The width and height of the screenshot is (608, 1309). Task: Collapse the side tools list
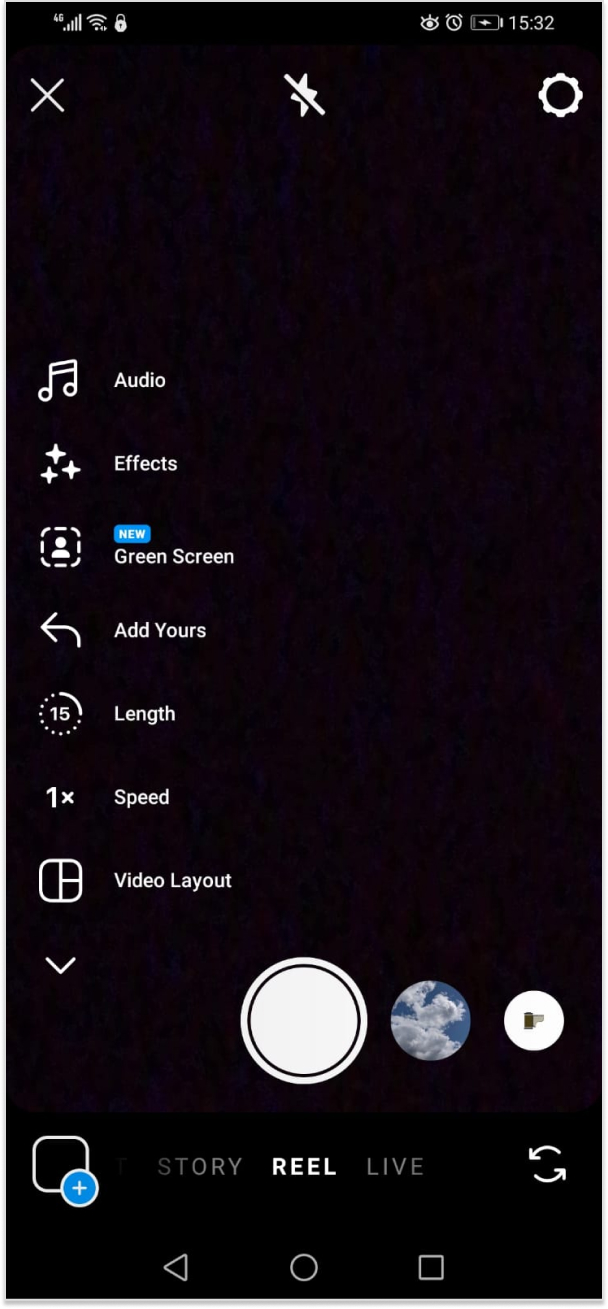[60, 965]
